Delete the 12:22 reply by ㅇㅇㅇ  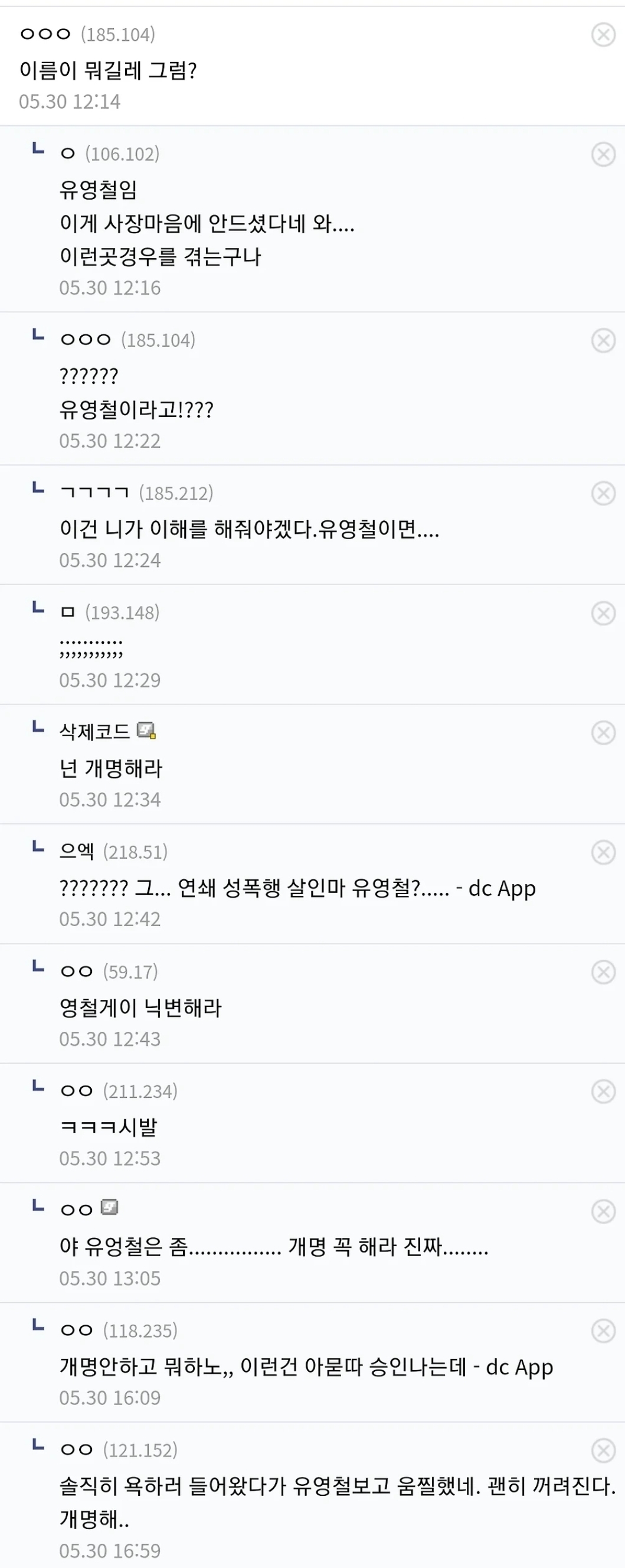pyautogui.click(x=603, y=340)
